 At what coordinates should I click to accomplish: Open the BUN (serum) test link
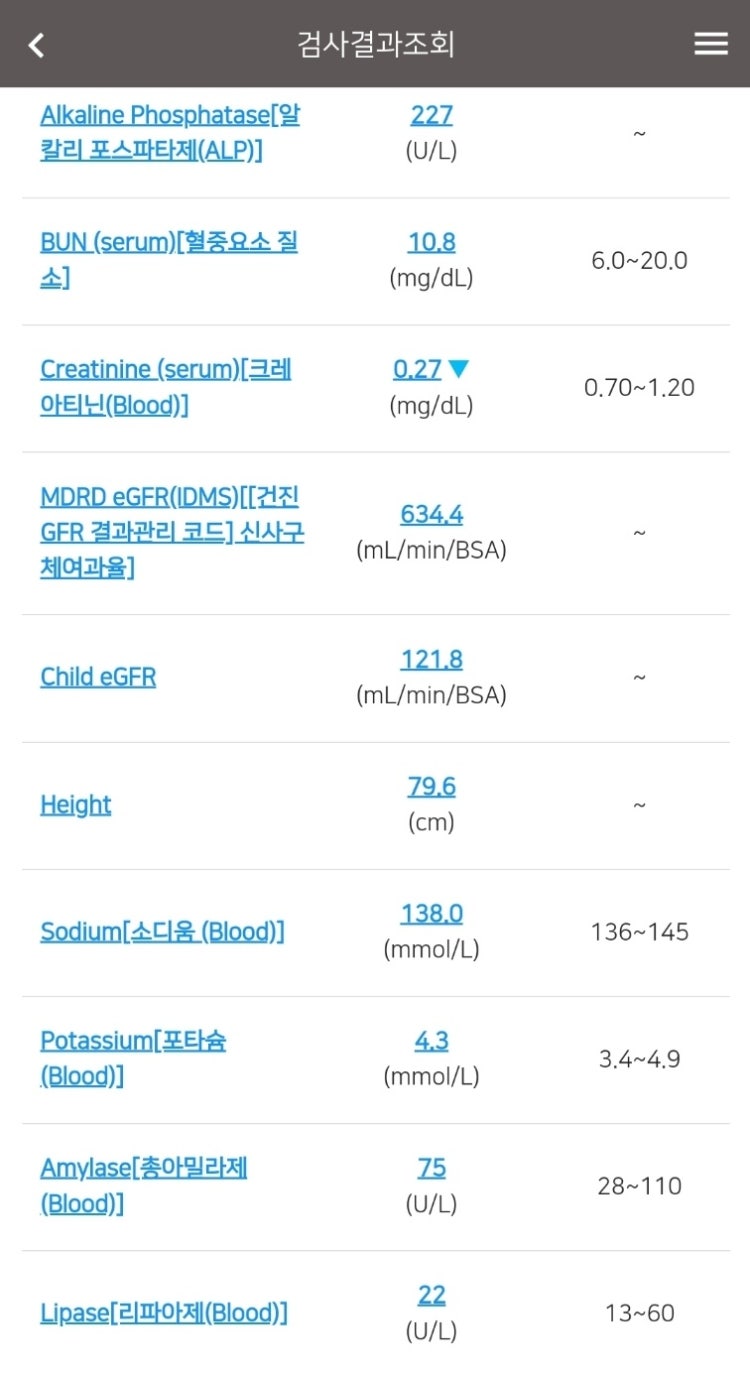[x=168, y=259]
